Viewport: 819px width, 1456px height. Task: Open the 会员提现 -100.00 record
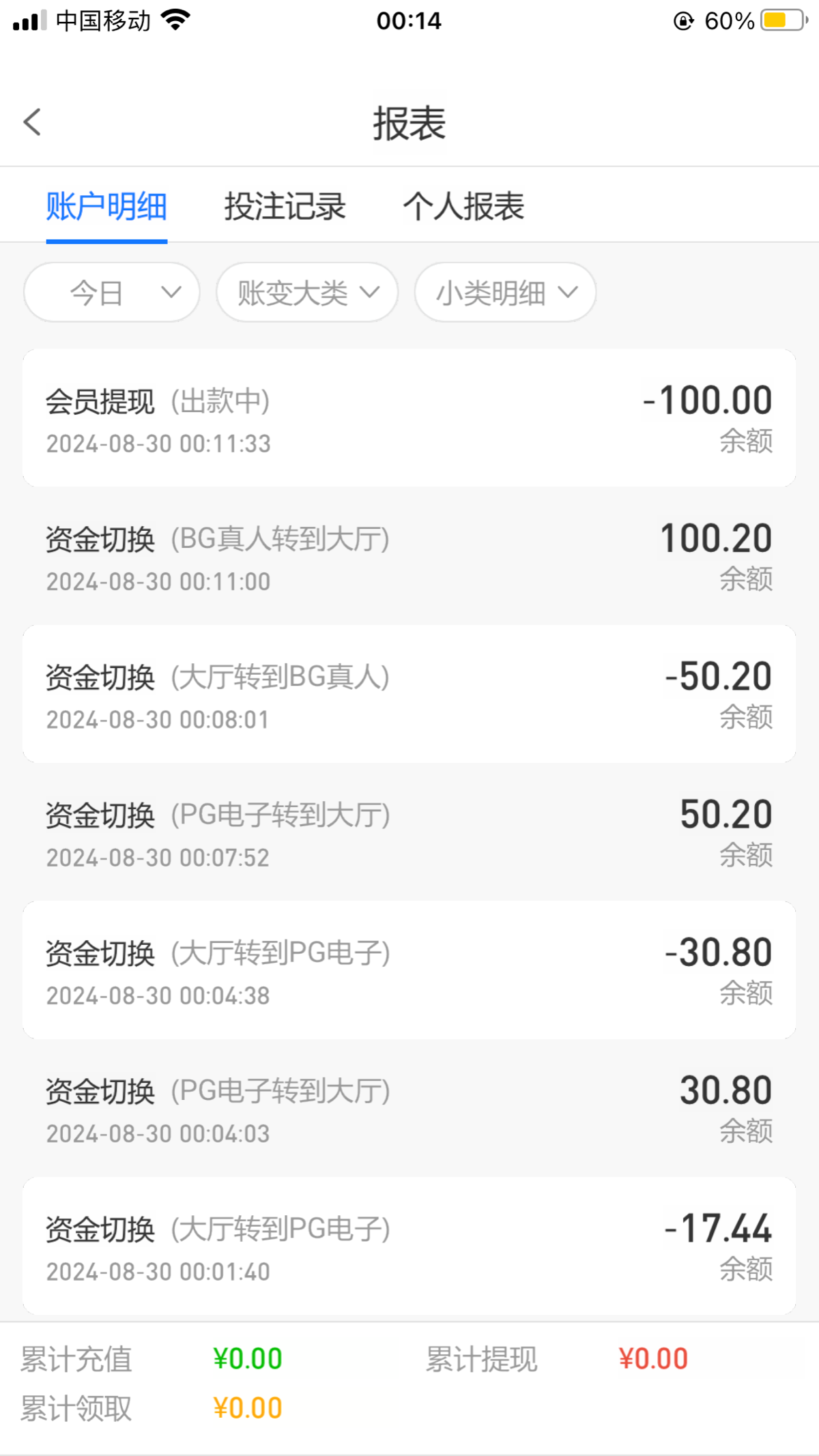pyautogui.click(x=409, y=418)
